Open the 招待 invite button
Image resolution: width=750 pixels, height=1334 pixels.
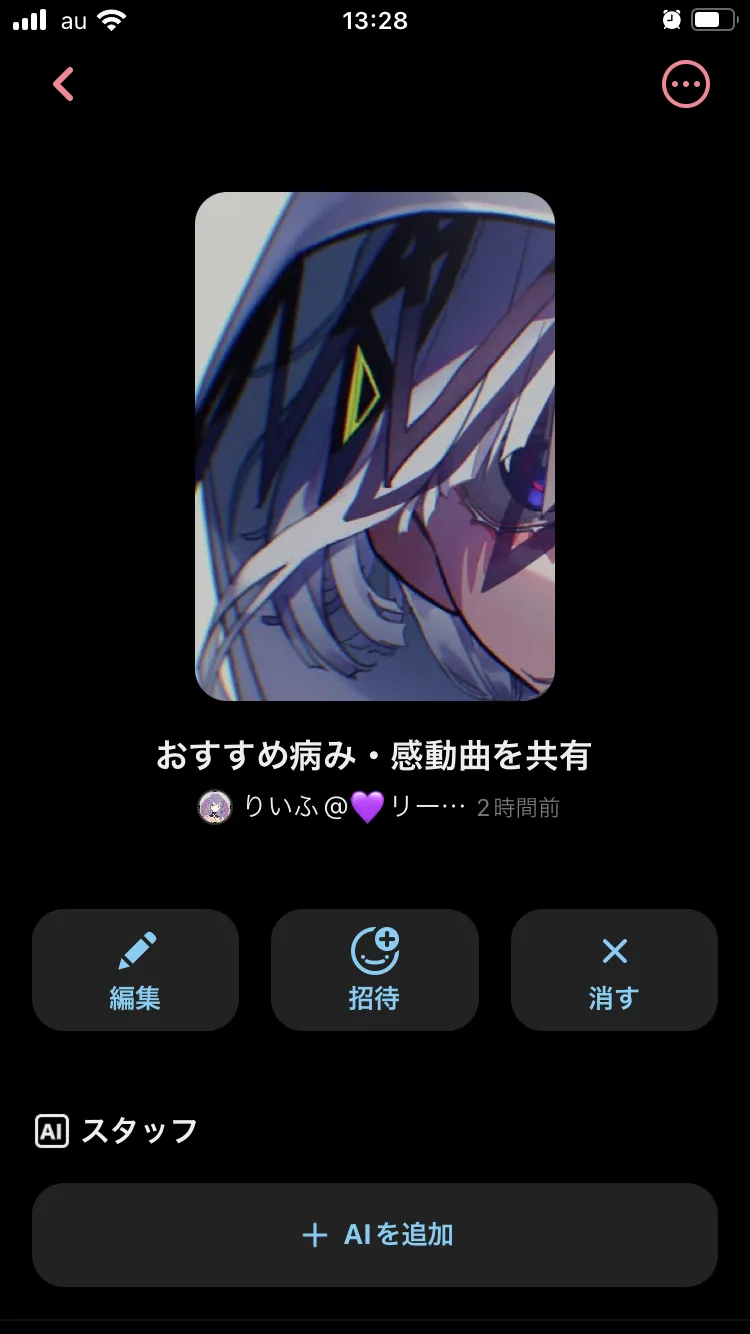375,970
